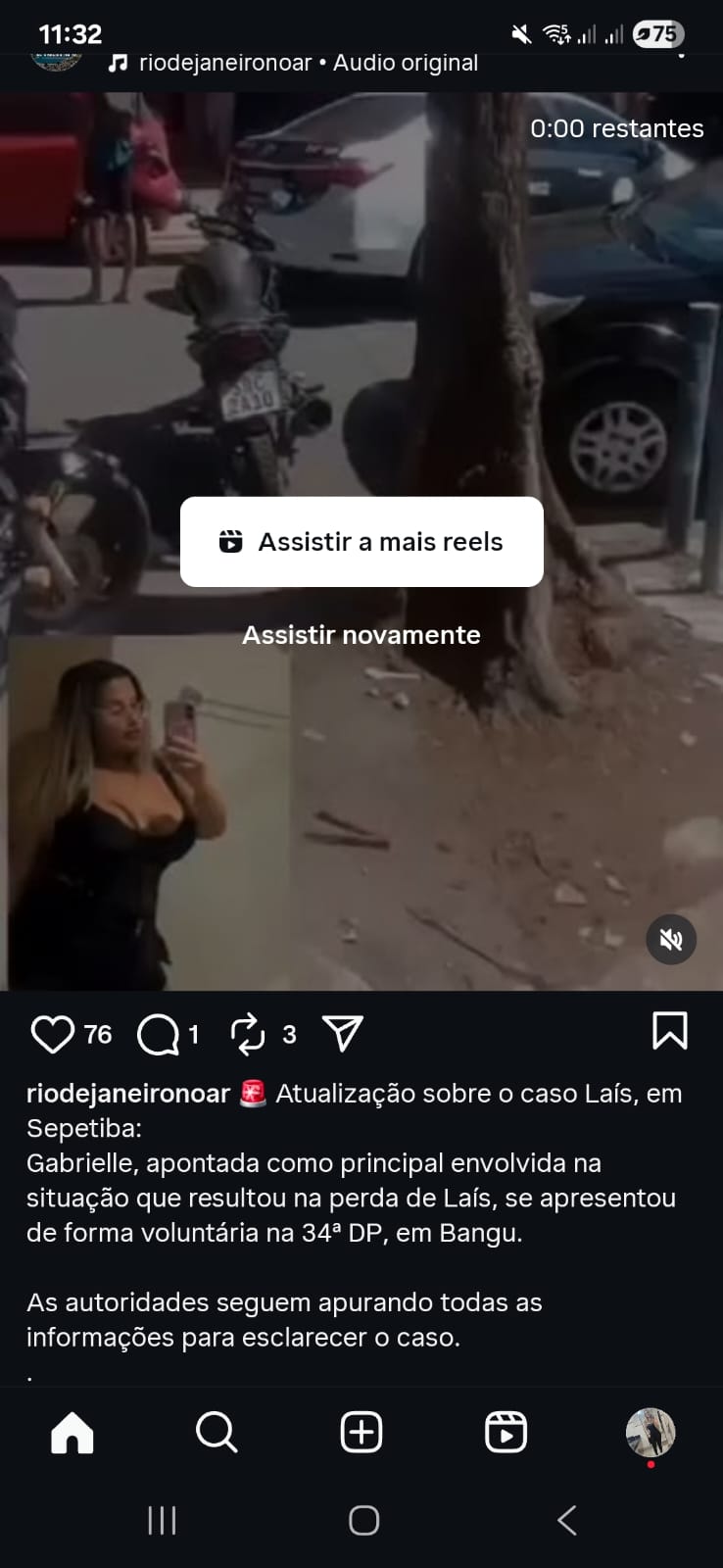The image size is (723, 1568).
Task: Create a new post with the plus tab
Action: (361, 1433)
